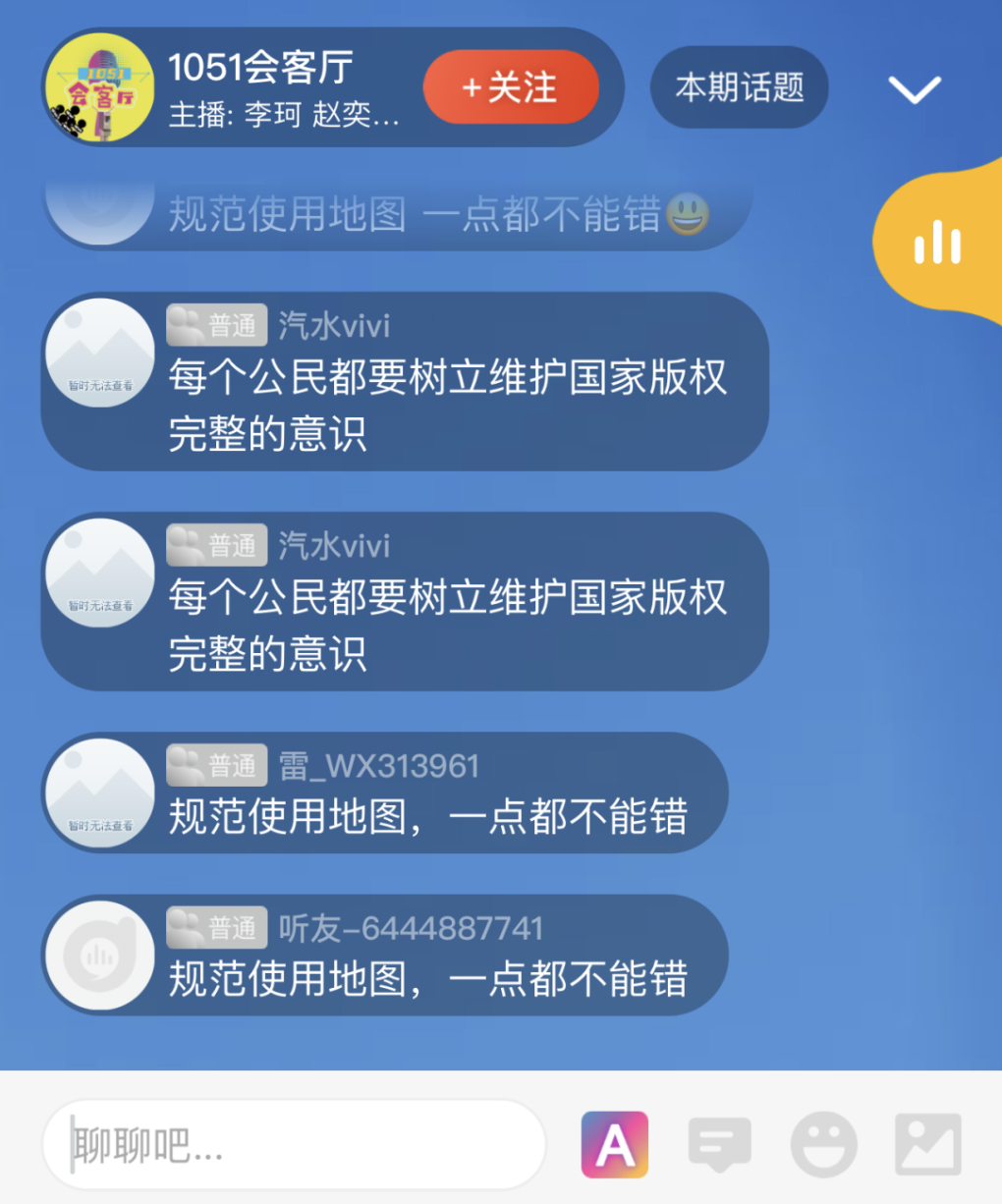View the avatar of 听友-6444887741
This screenshot has height=1204, width=1002.
[x=100, y=955]
